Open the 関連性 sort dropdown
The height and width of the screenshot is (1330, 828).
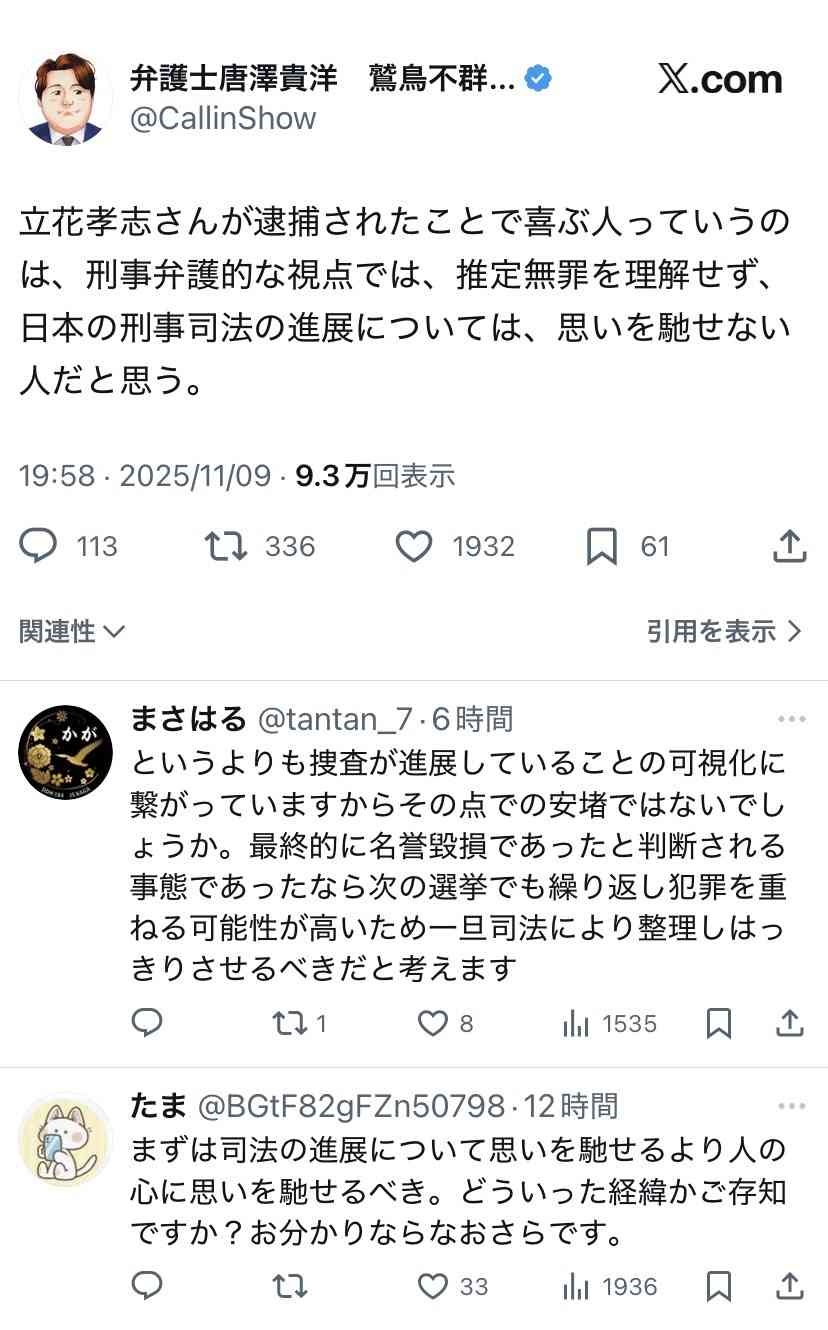click(x=72, y=631)
